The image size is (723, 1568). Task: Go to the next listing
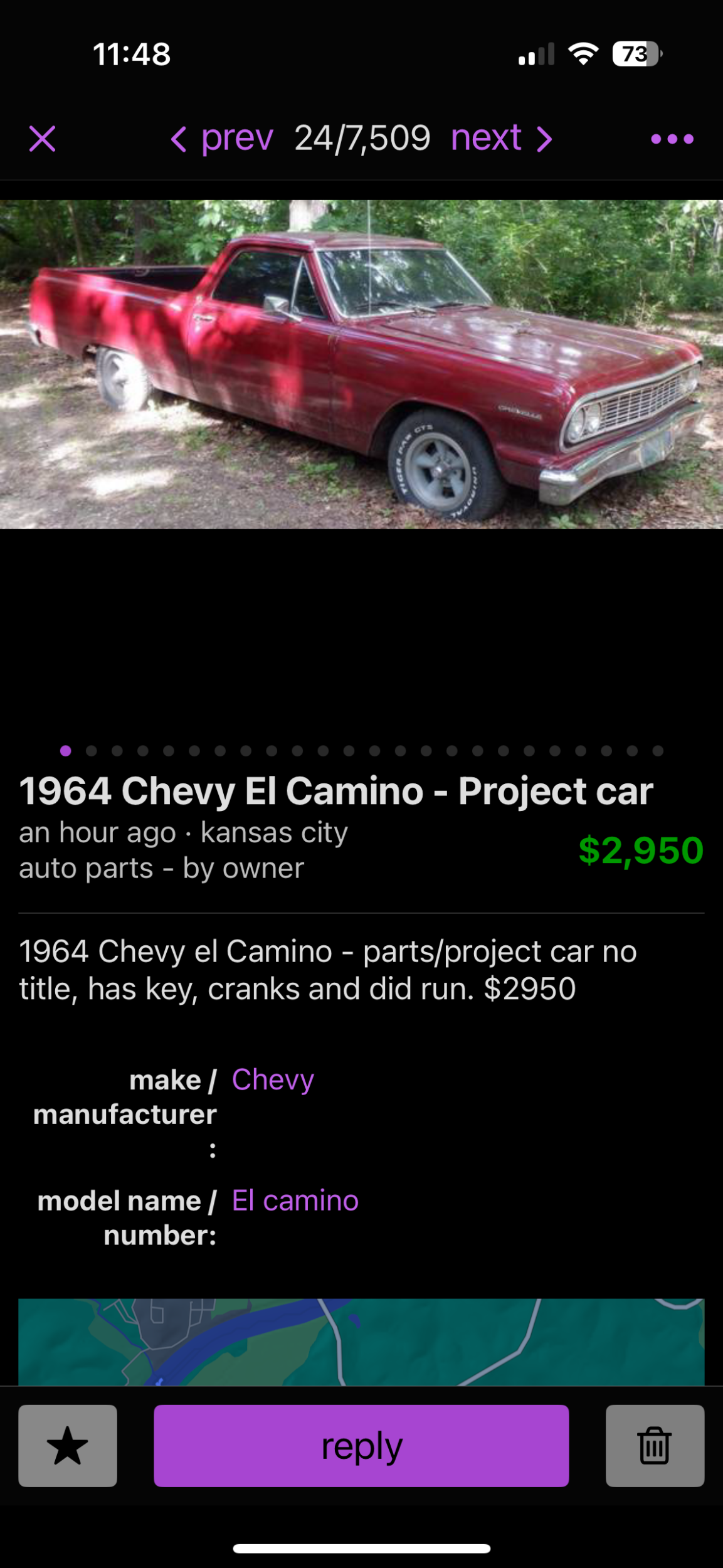(x=502, y=139)
